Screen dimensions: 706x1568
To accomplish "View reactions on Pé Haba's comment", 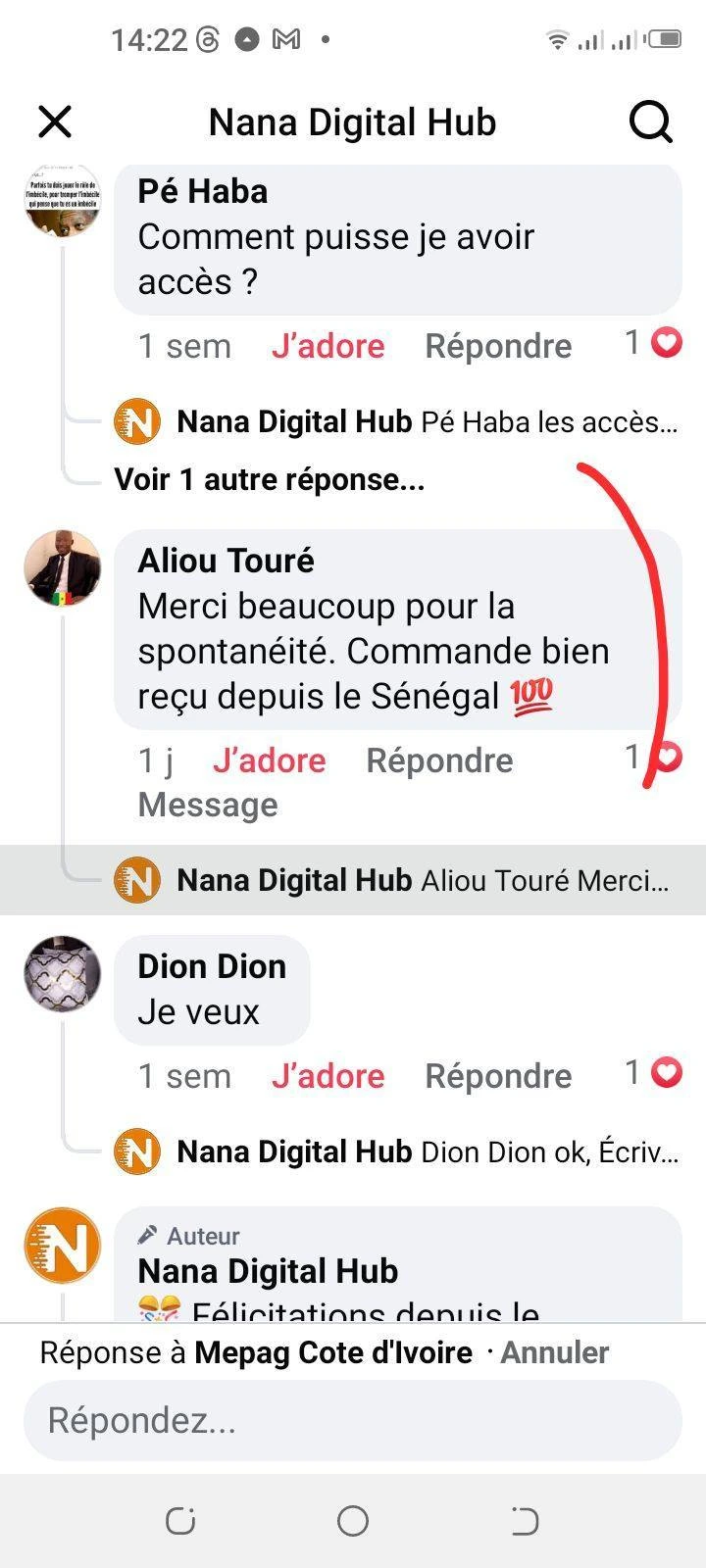I will tap(654, 343).
